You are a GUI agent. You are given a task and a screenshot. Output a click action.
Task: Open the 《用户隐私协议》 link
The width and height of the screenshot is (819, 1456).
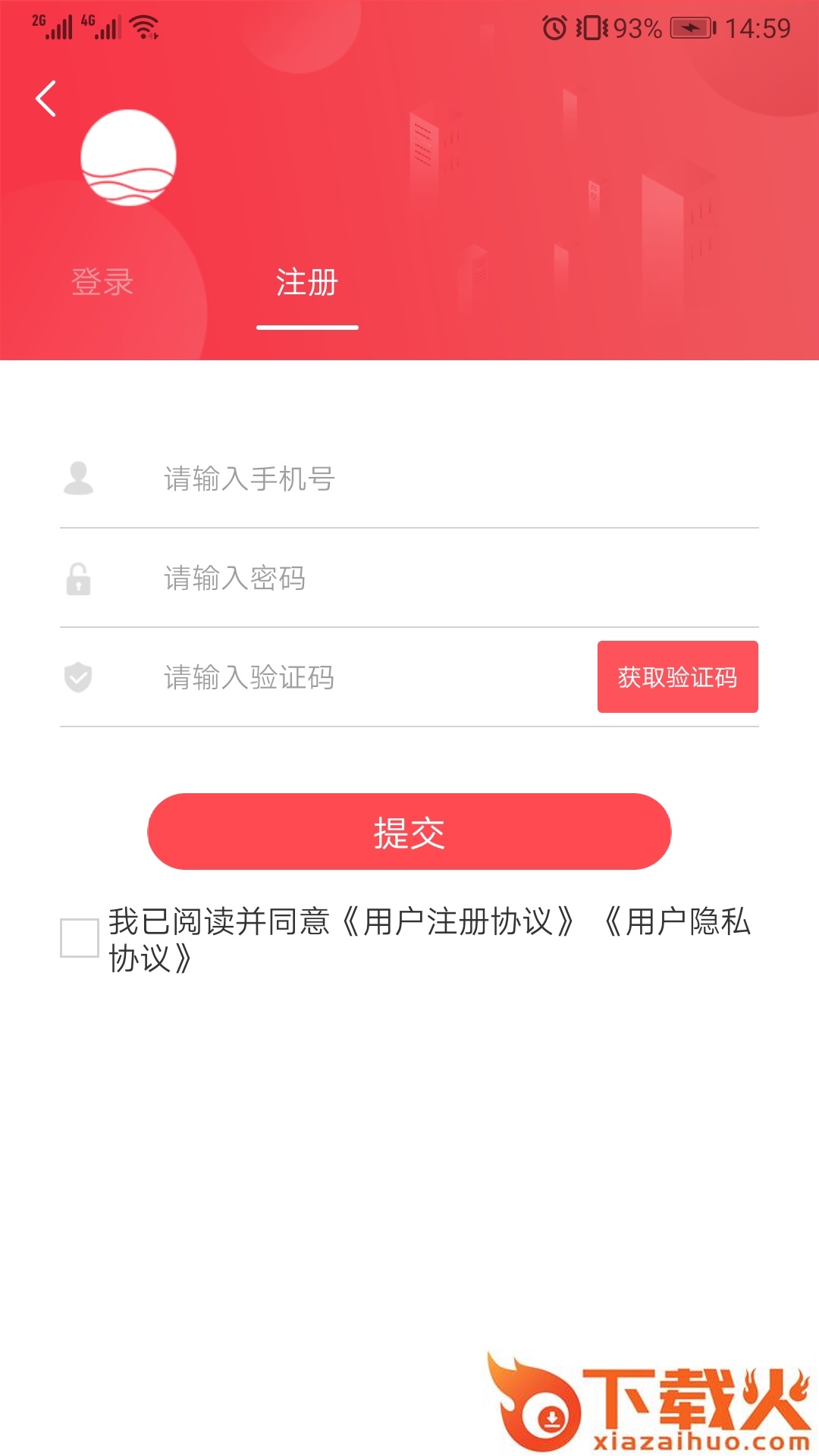pyautogui.click(x=676, y=922)
